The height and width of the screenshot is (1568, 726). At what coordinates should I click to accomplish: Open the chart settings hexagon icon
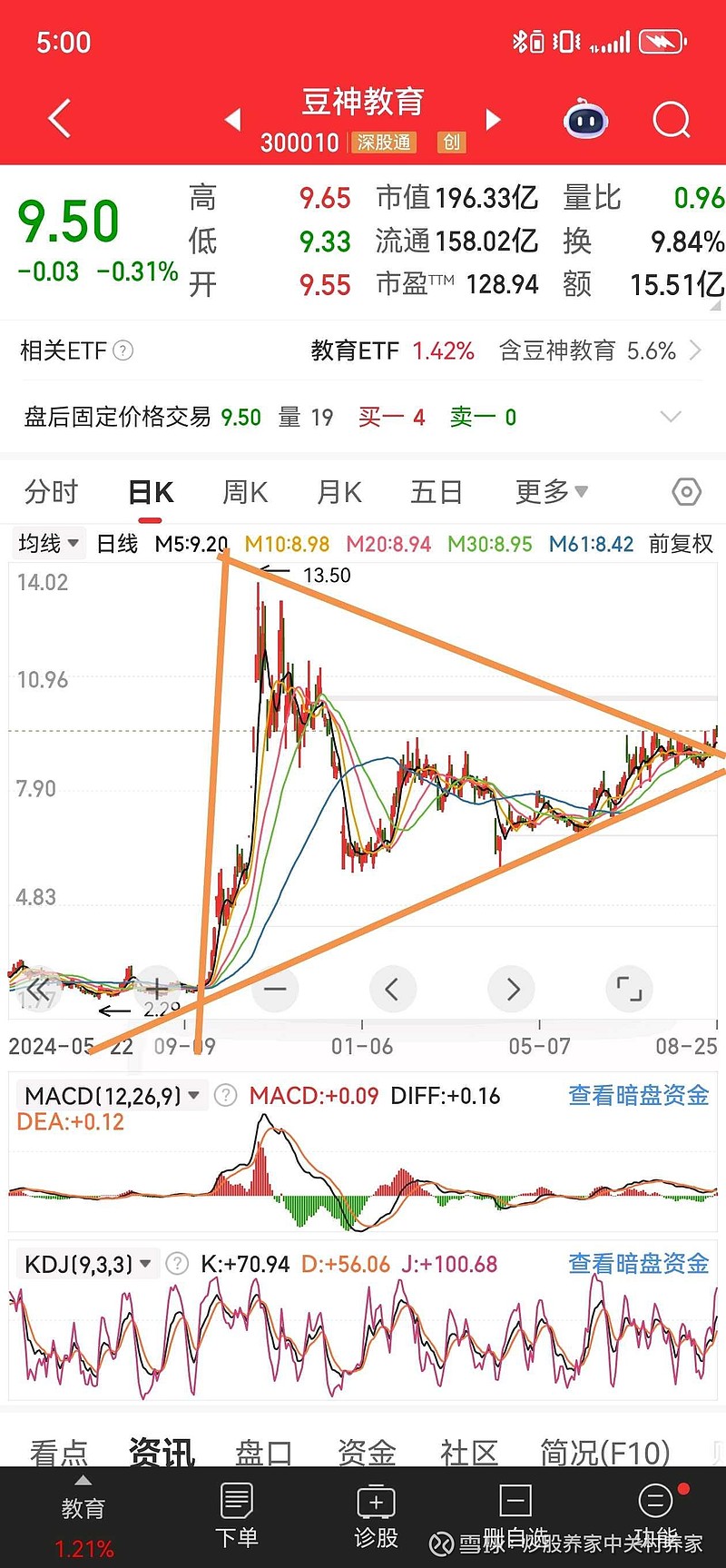tap(687, 492)
